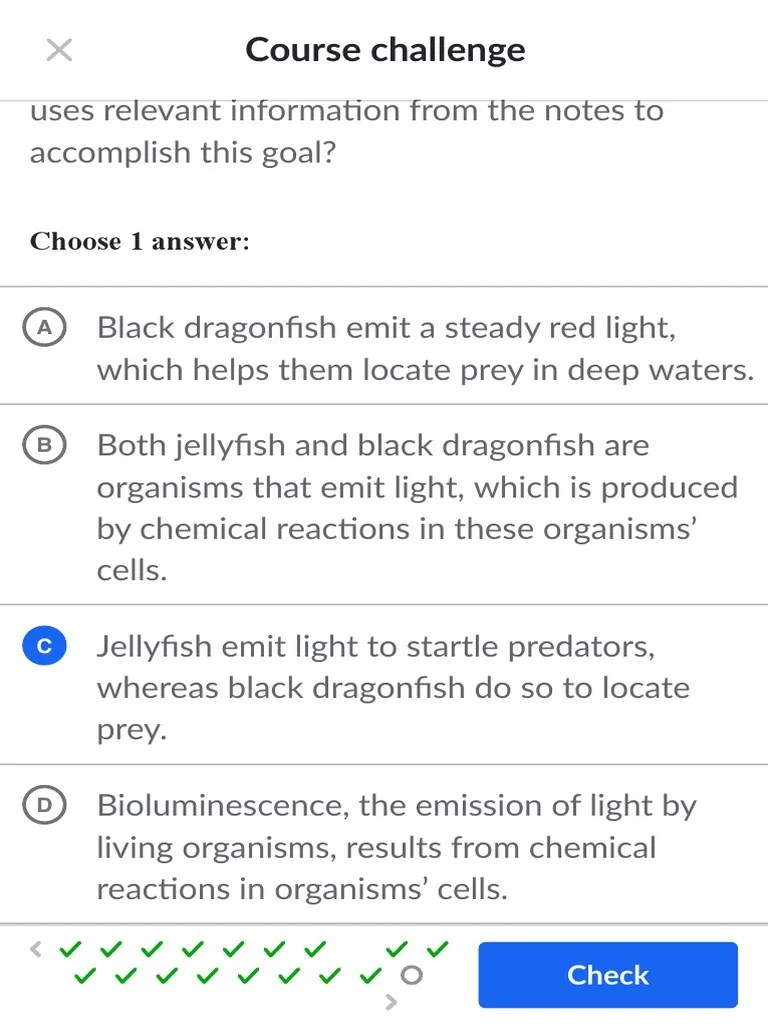This screenshot has height=1024, width=768.
Task: Open the Course challenge header title
Action: pos(385,50)
